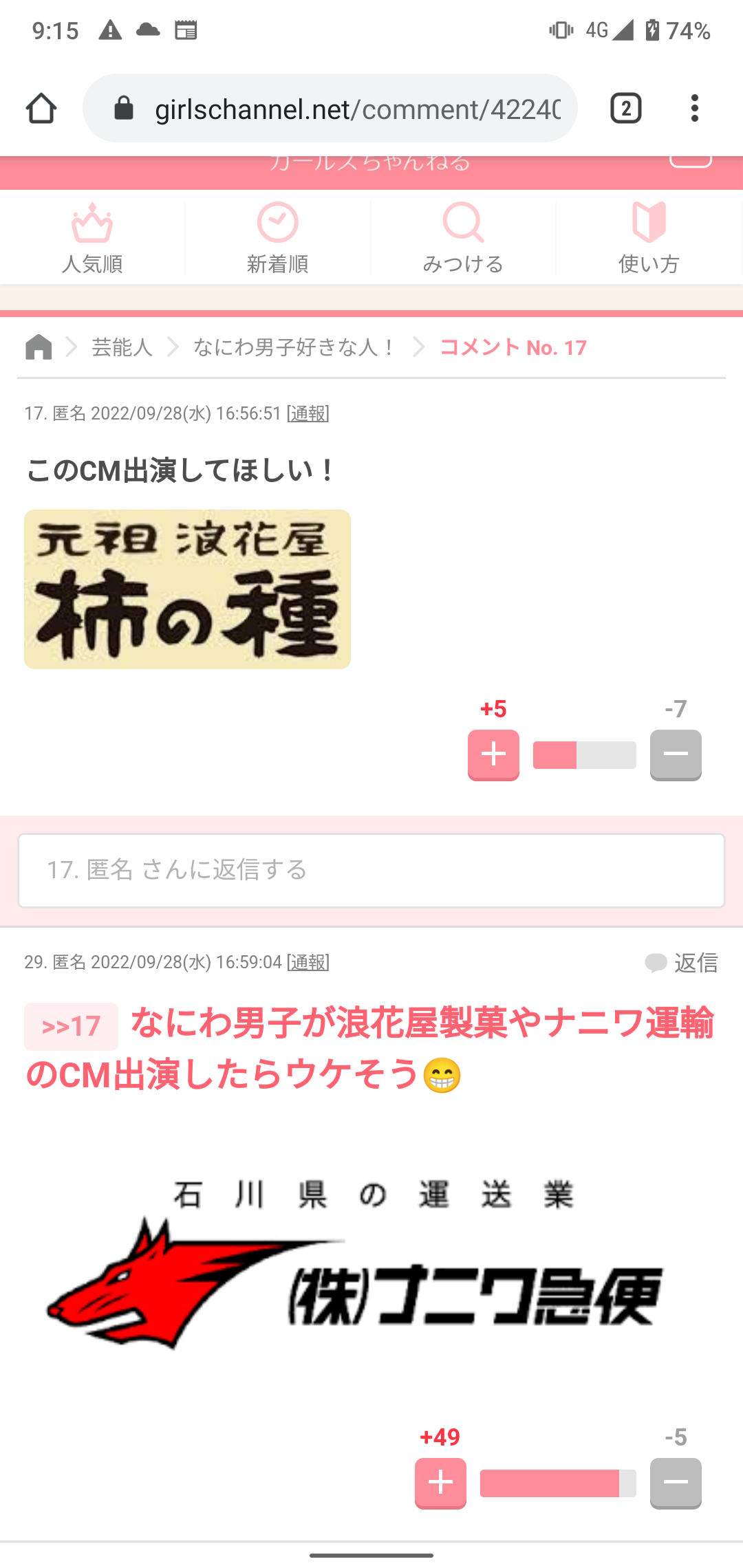Switch to the 新着順 tab
Viewport: 743px width, 1568px height.
point(278,238)
